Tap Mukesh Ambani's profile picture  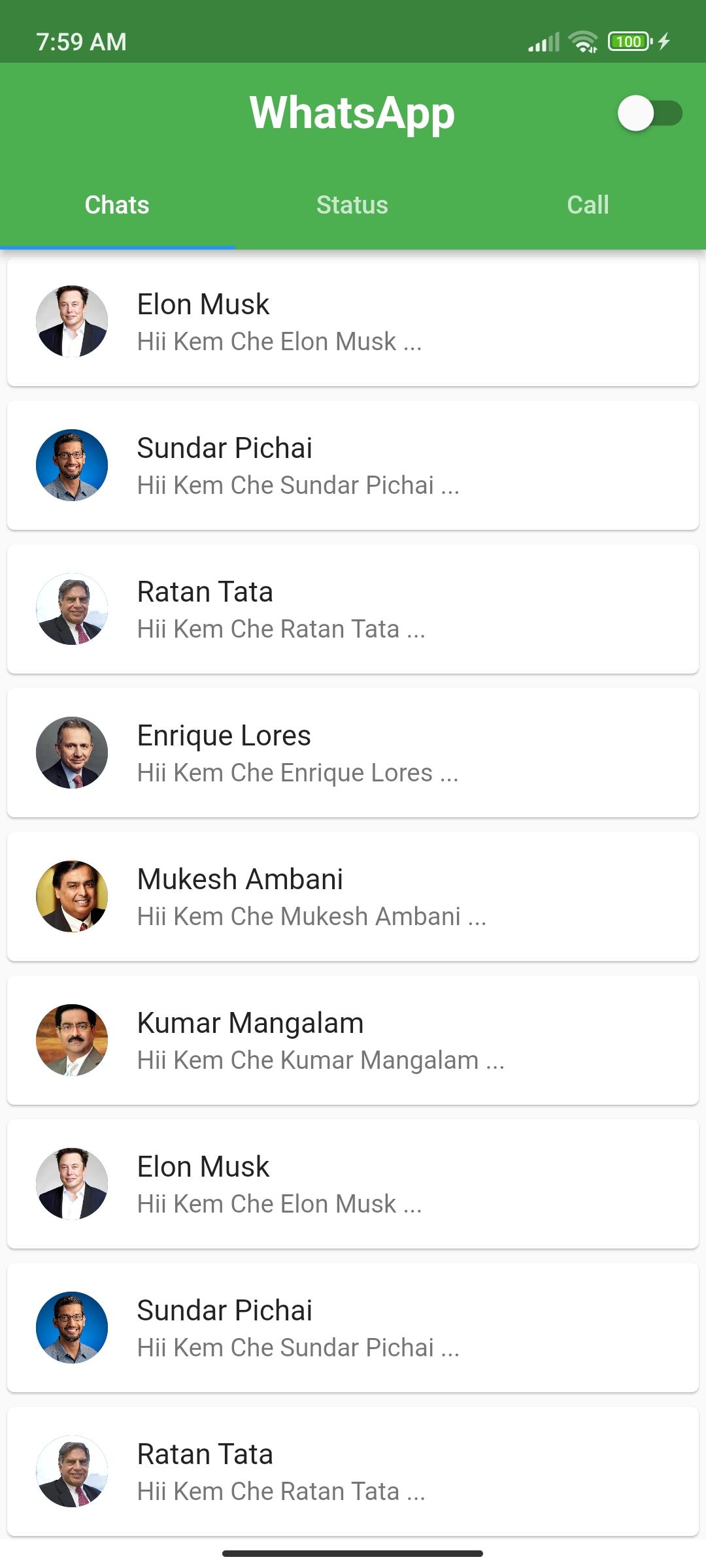tap(72, 896)
